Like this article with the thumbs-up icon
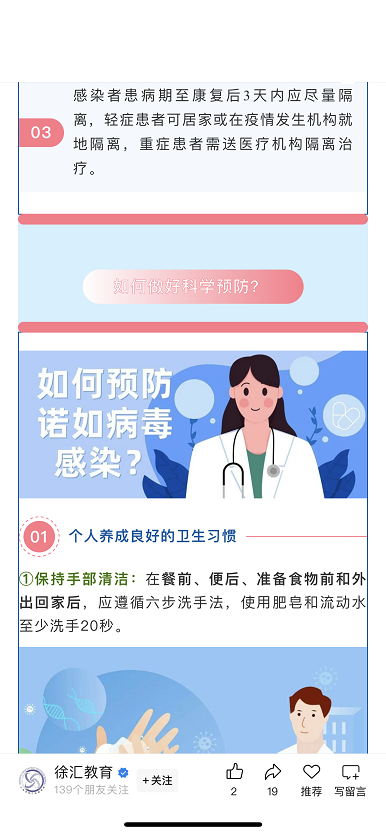The image size is (386, 834). coord(234,772)
